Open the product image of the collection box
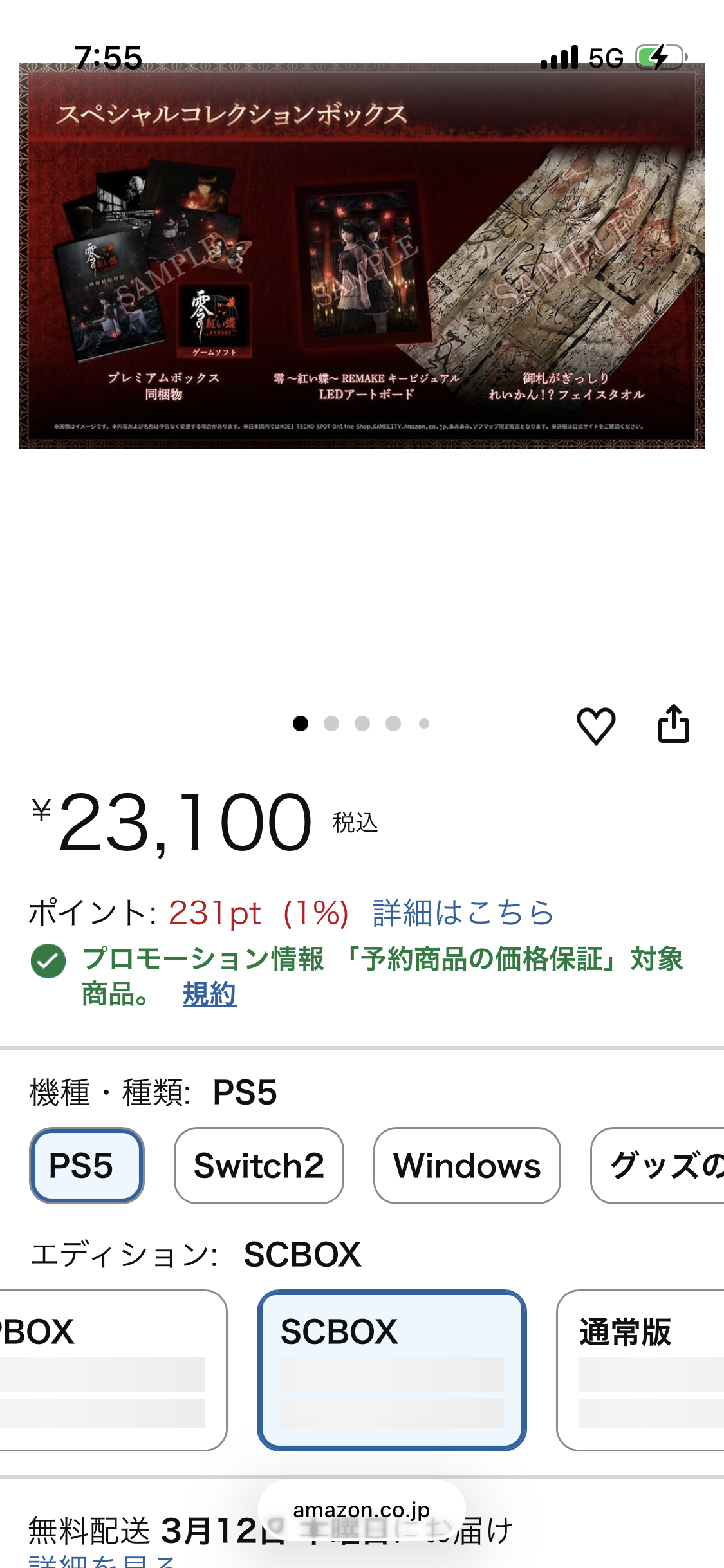 [x=362, y=253]
